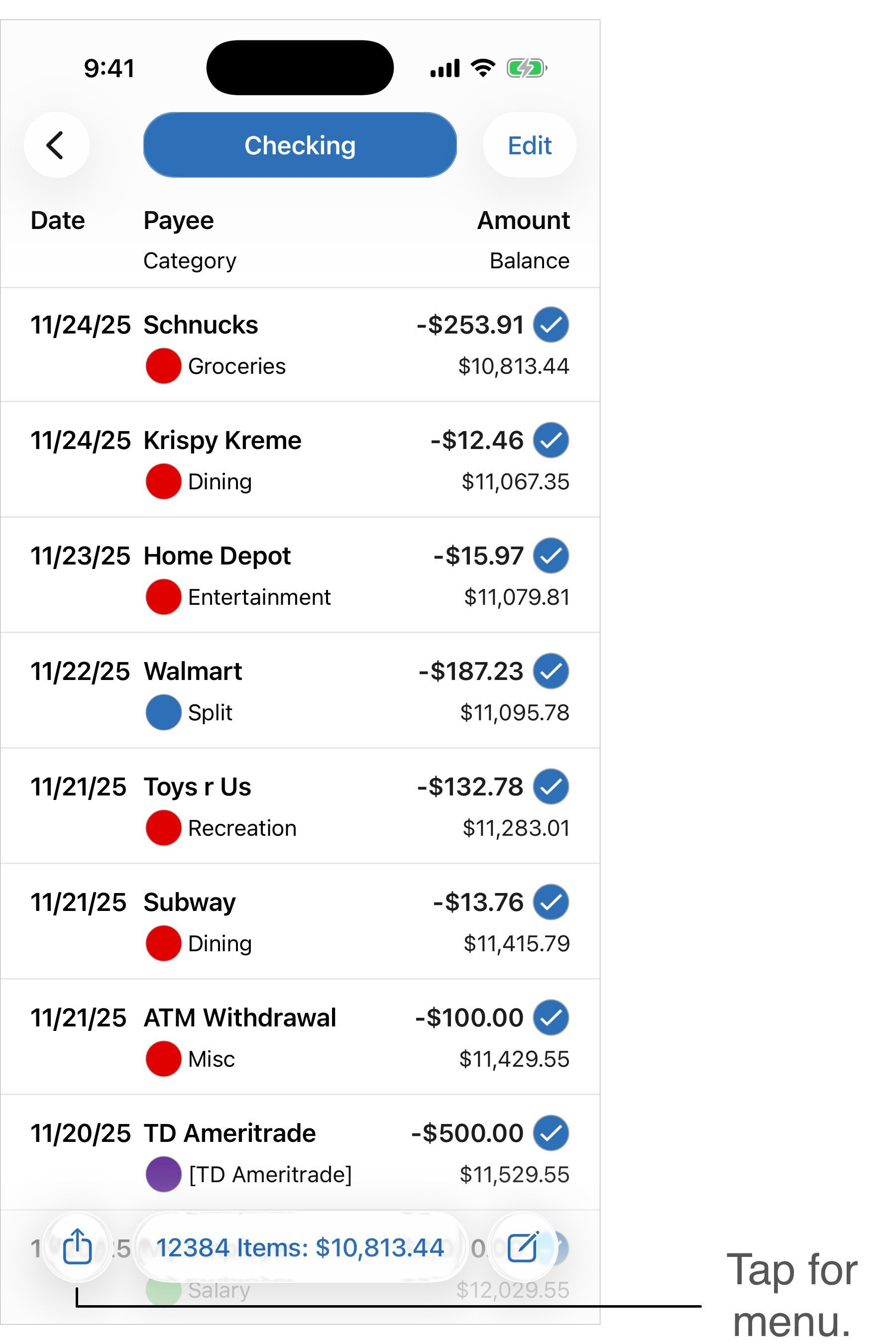This screenshot has width=896, height=1344.
Task: Tap Edit to modify transactions
Action: [x=529, y=145]
